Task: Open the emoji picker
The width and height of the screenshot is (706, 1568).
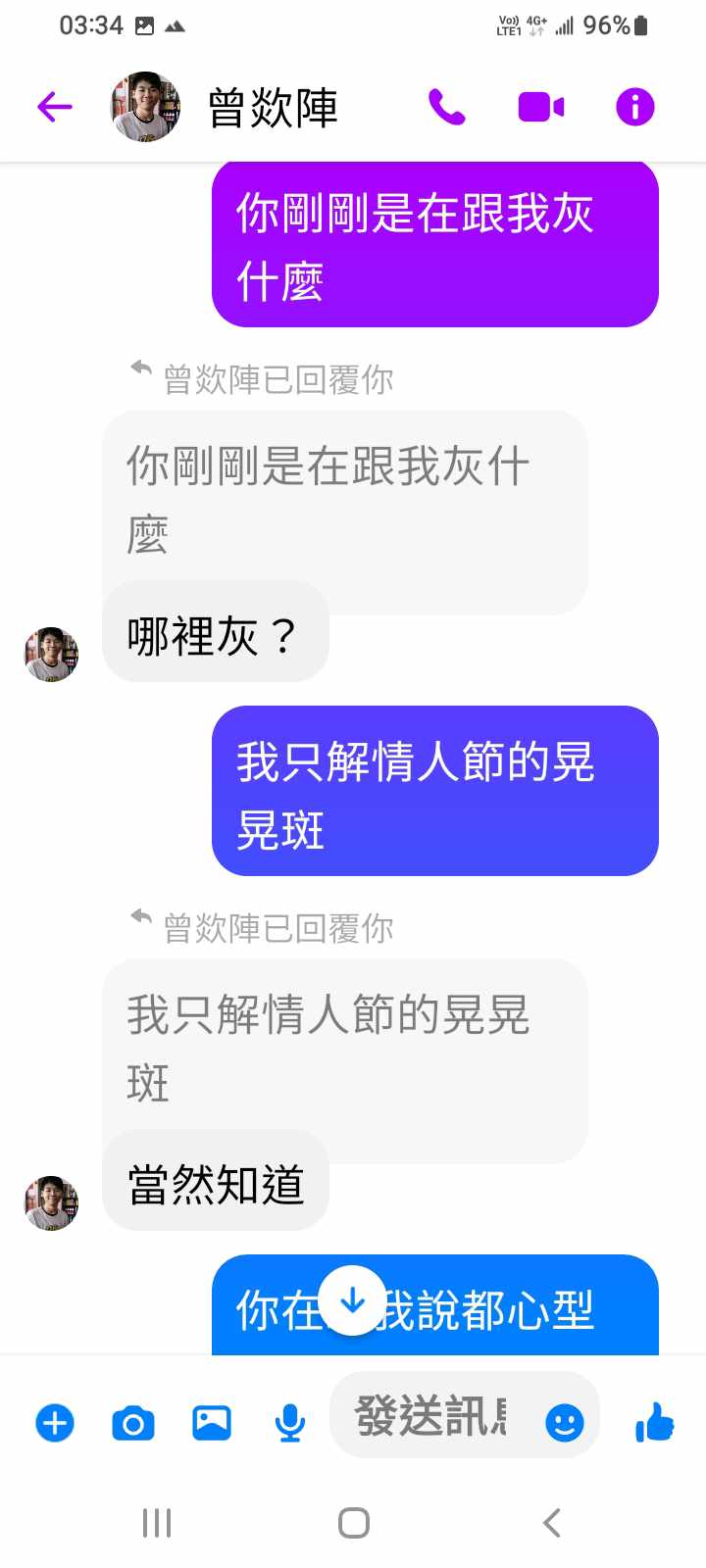Action: point(564,1422)
